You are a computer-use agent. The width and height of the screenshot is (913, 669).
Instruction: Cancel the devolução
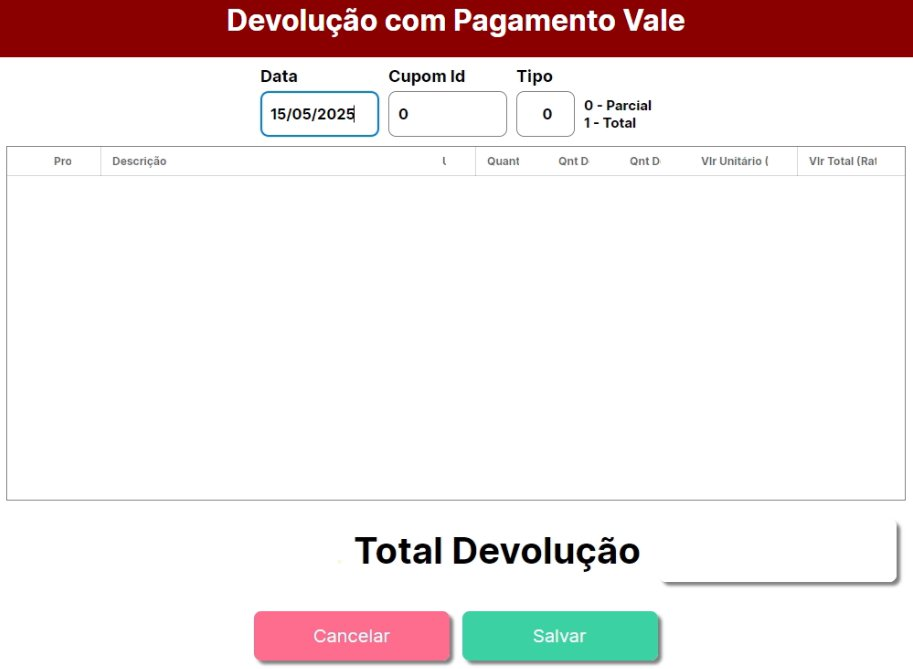click(x=351, y=636)
